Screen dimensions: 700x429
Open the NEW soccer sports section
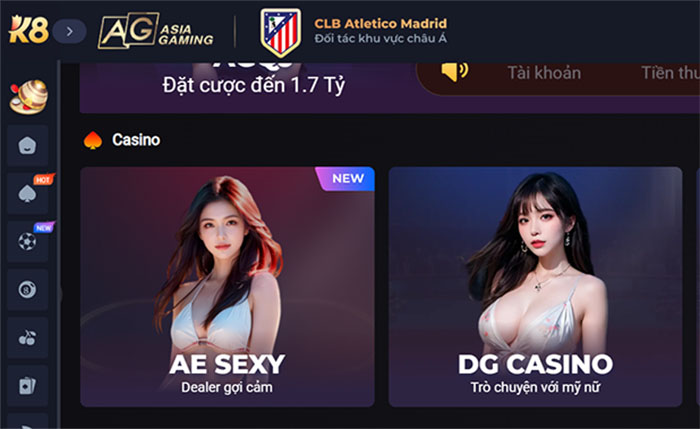coord(27,241)
